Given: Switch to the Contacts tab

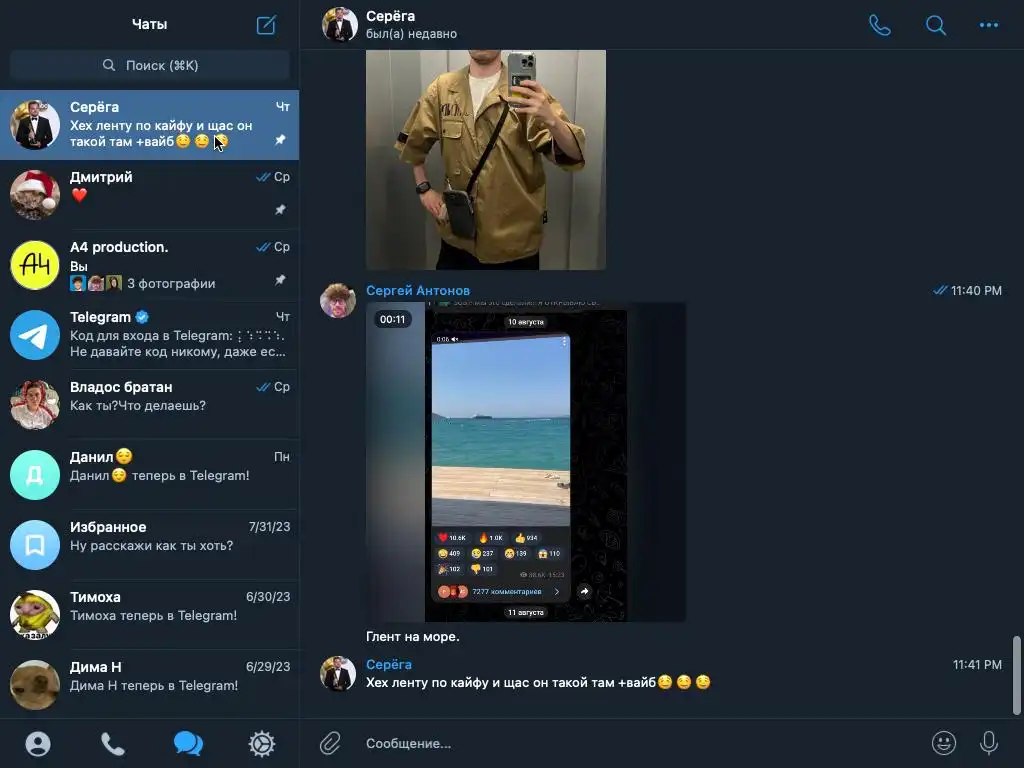Looking at the screenshot, I should 38,743.
